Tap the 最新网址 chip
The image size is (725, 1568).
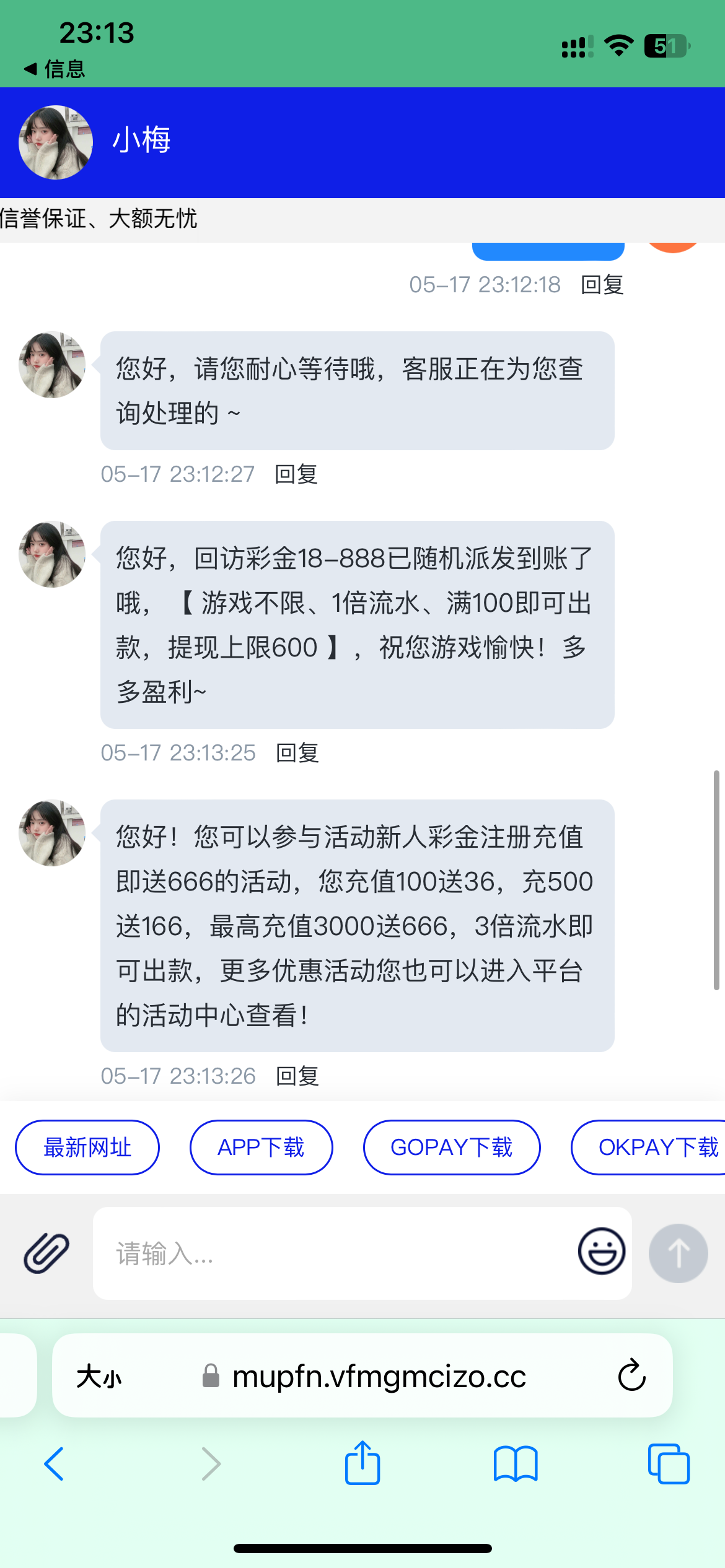click(87, 1148)
